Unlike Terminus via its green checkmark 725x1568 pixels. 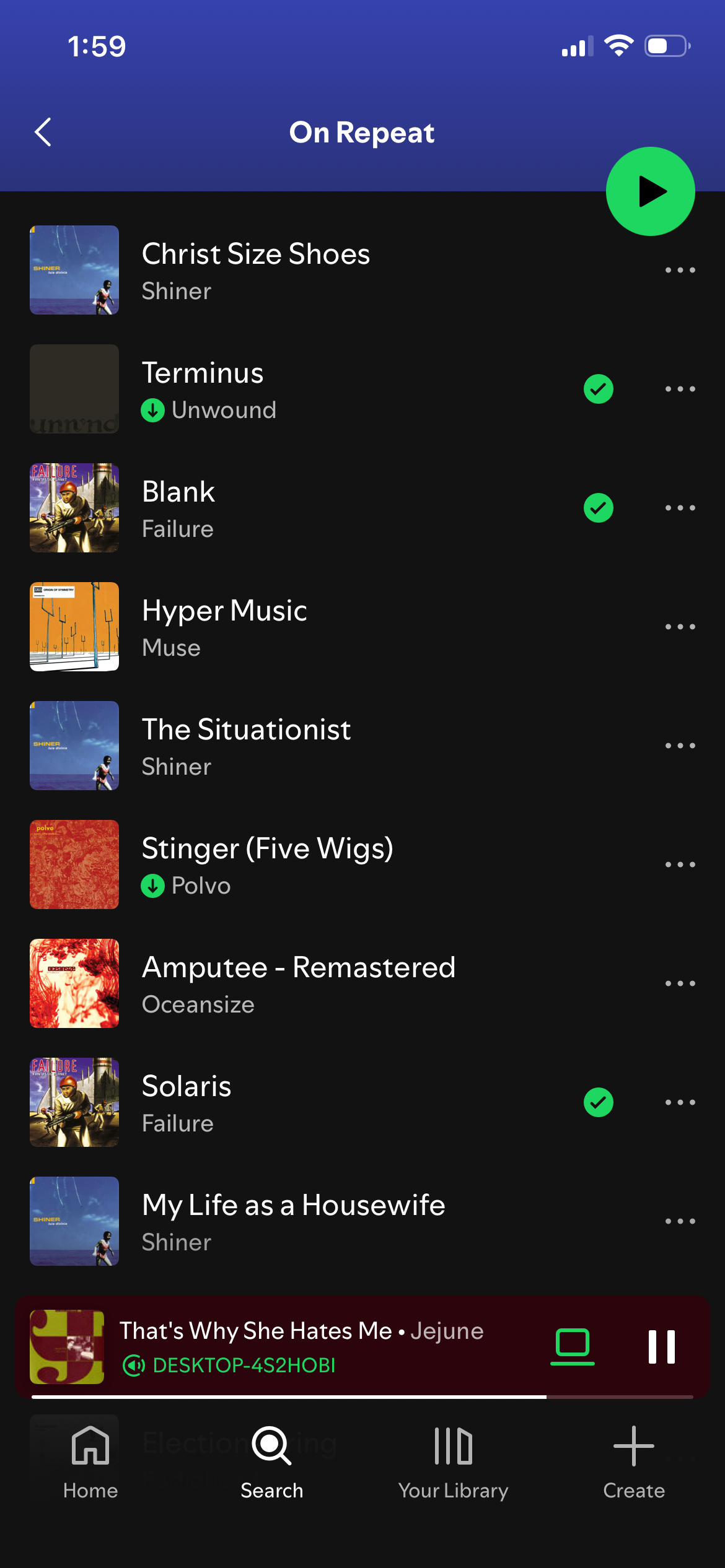coord(598,389)
